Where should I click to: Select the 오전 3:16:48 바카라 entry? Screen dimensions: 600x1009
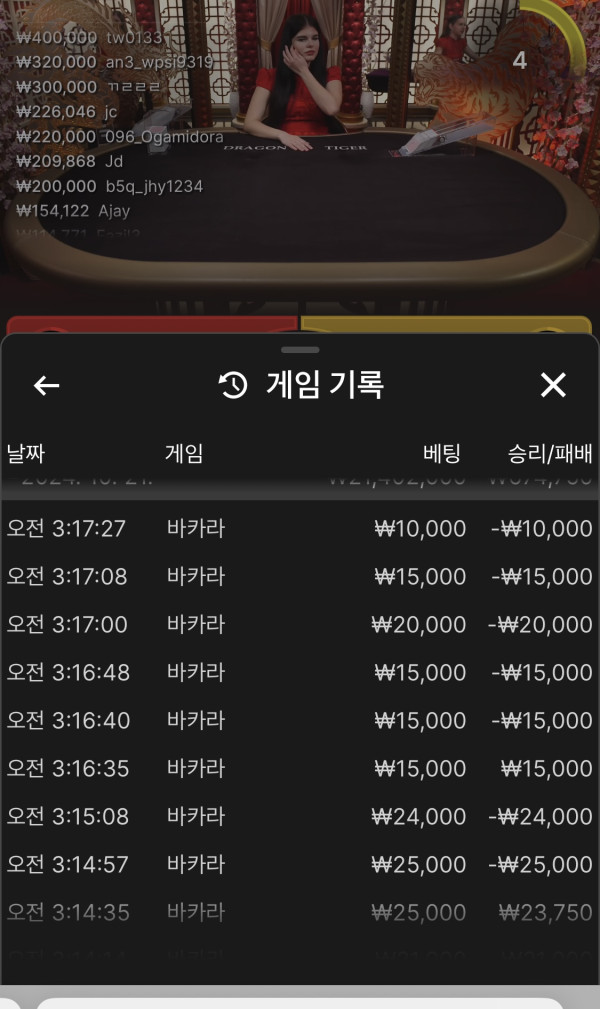click(x=300, y=673)
